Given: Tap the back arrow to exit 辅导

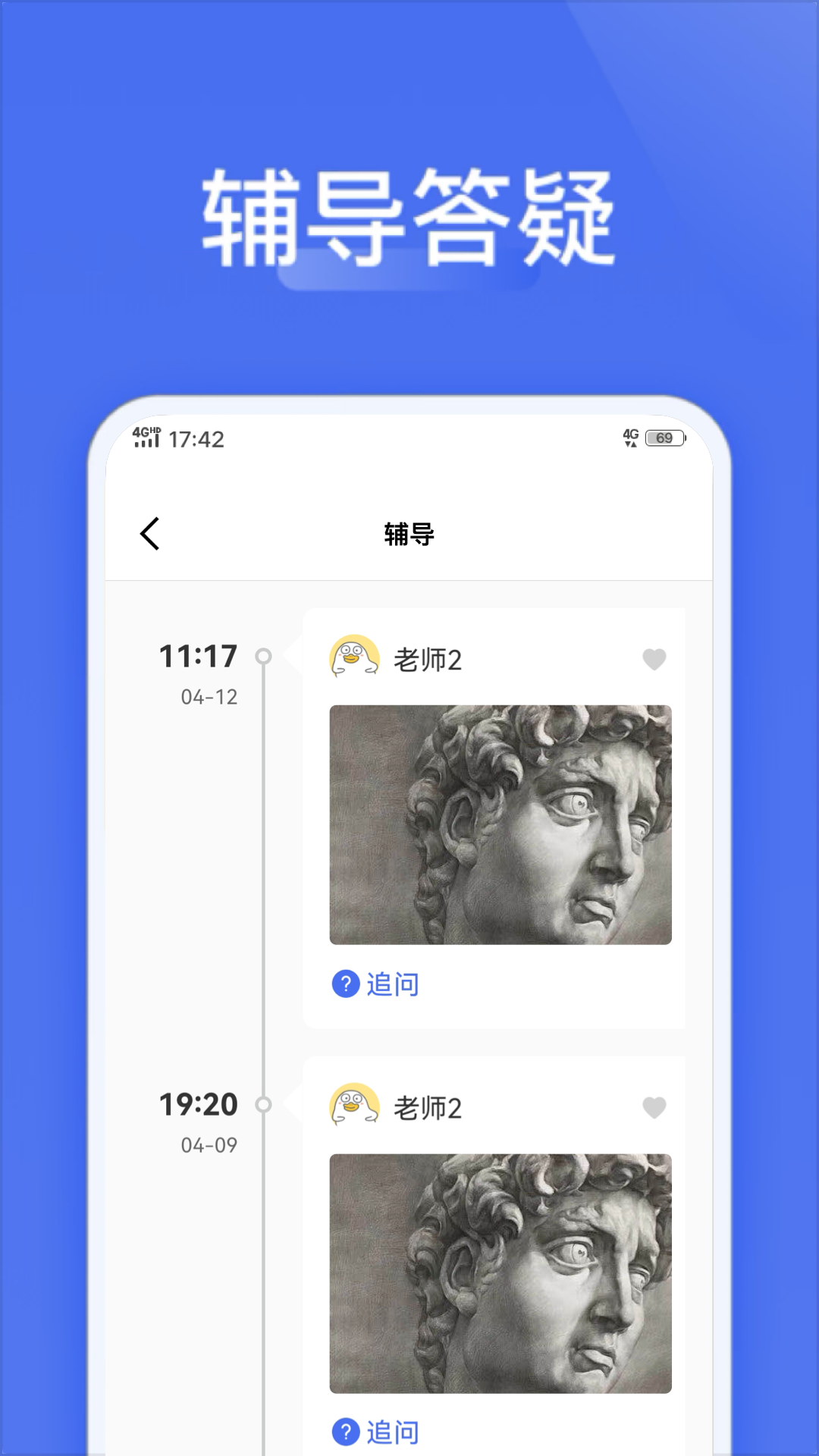Looking at the screenshot, I should 149,532.
